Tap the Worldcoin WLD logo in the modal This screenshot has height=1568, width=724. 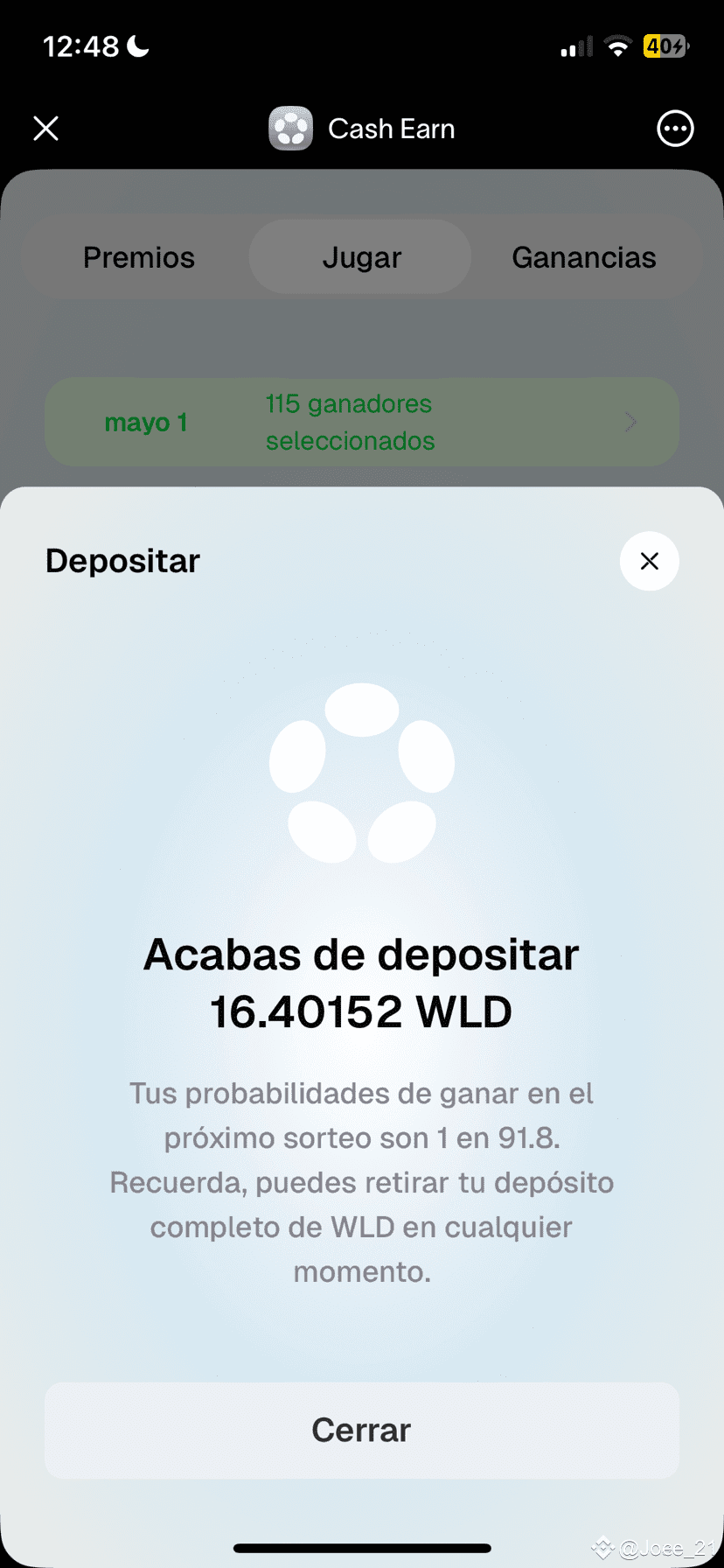361,773
